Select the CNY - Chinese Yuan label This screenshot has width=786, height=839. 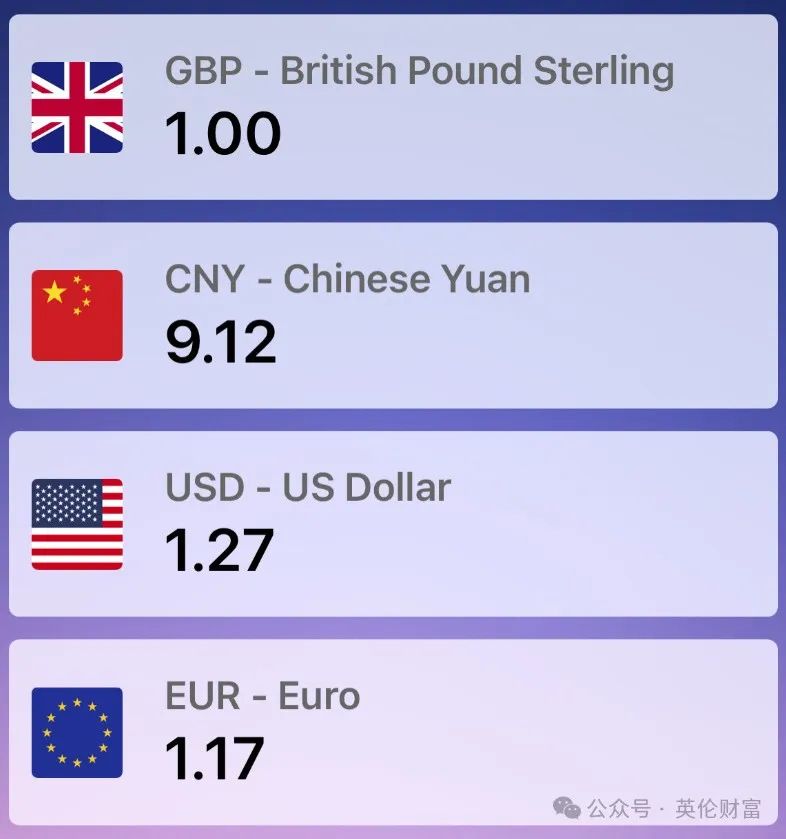tap(347, 280)
